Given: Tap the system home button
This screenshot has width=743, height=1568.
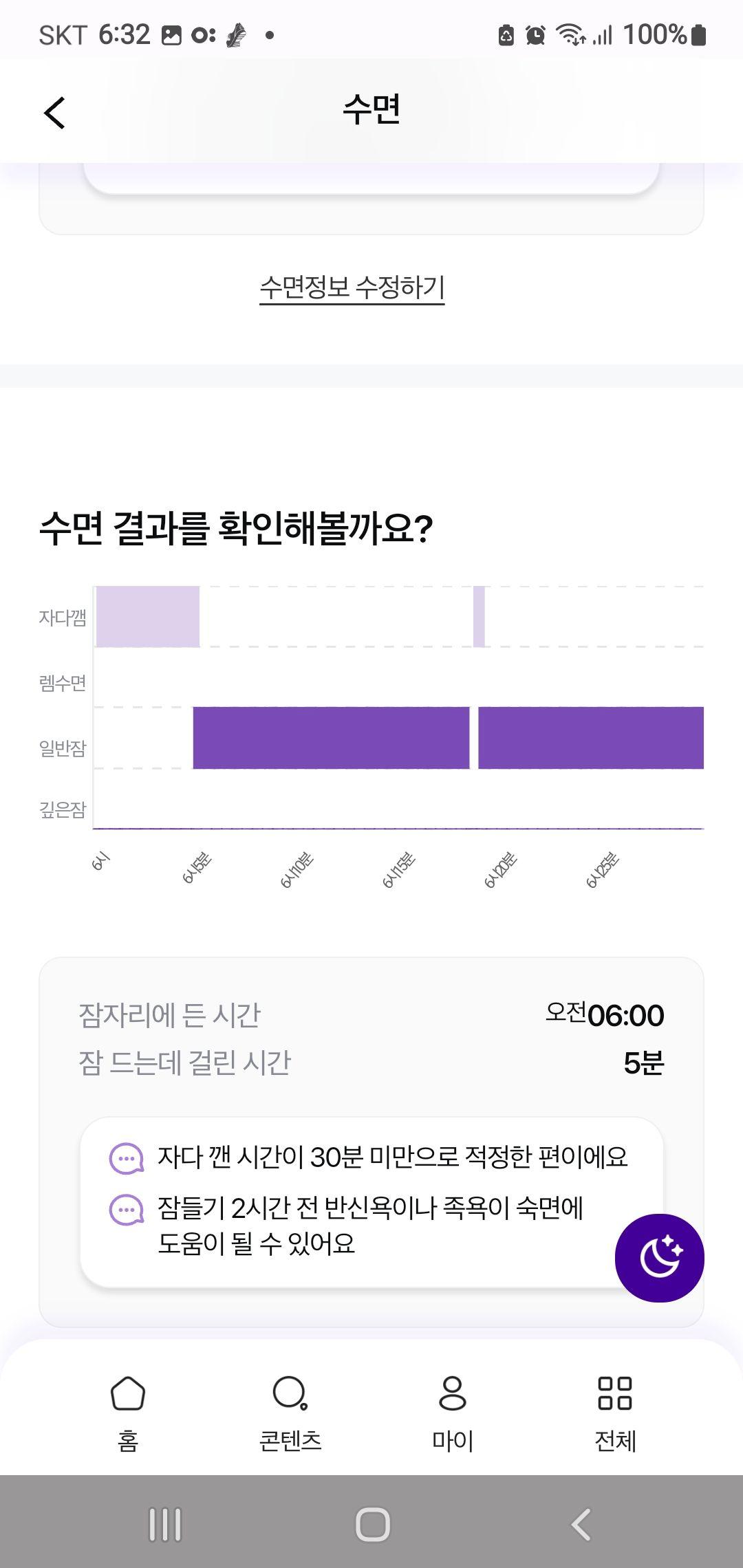Looking at the screenshot, I should 372,1524.
